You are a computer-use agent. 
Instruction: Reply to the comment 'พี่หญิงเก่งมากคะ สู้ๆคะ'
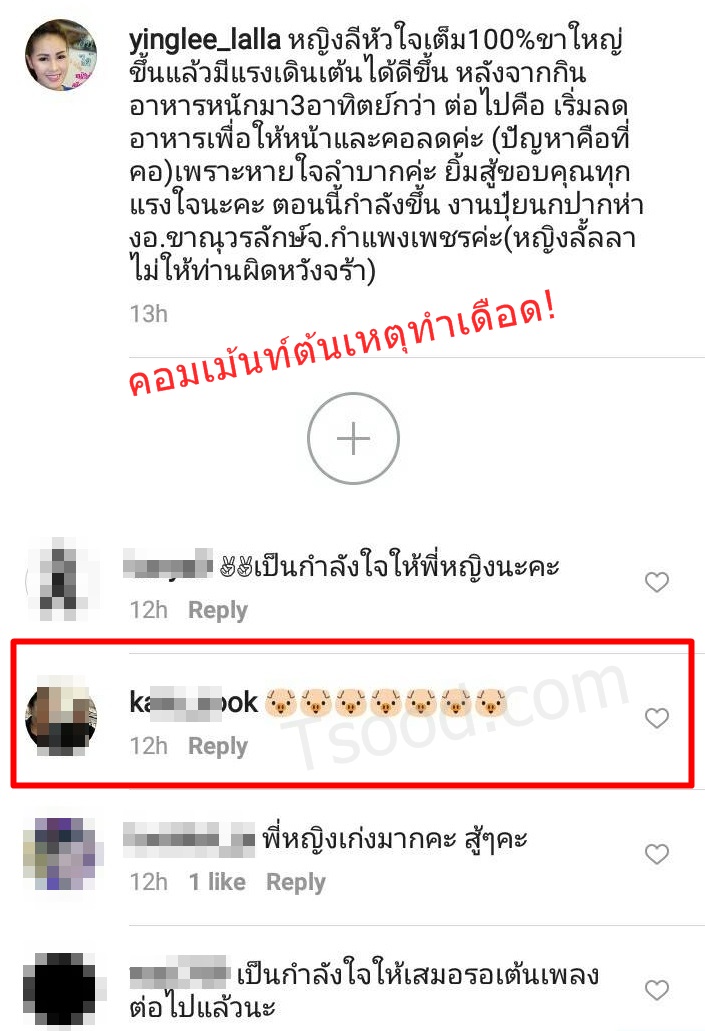coord(295,882)
